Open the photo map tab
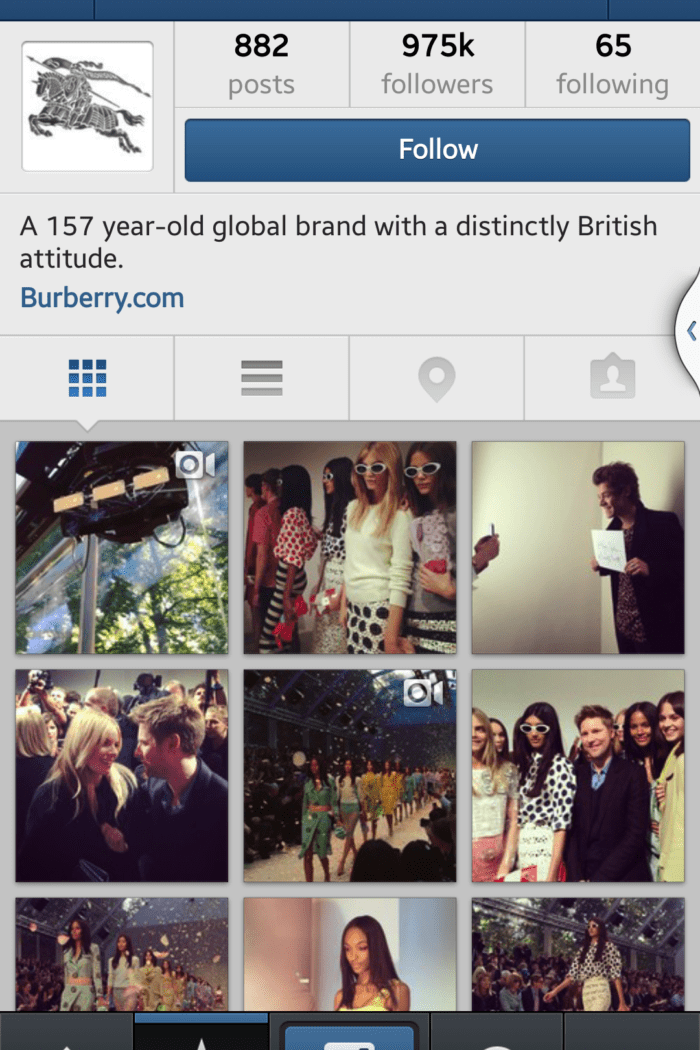This screenshot has height=1050, width=700. click(436, 378)
